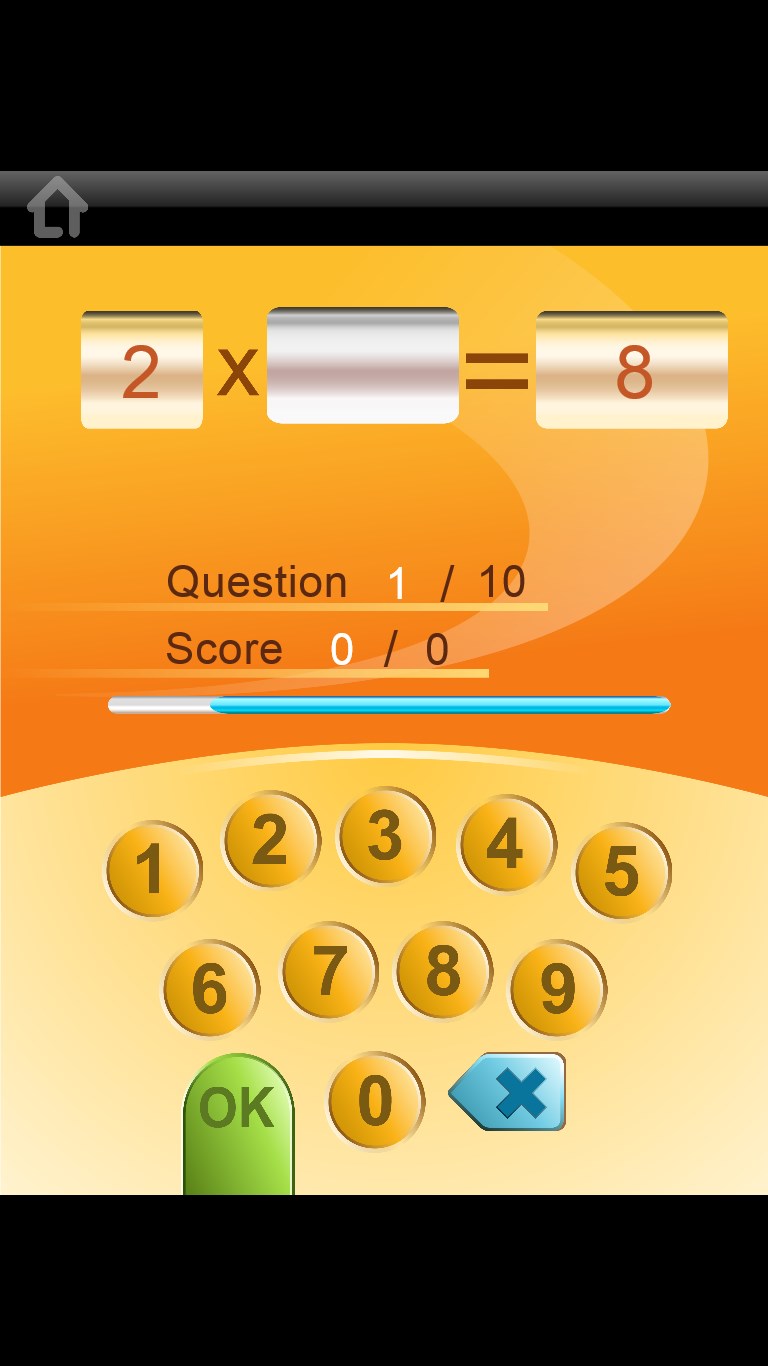
Task: Tap the number 5 ball
Action: (622, 871)
